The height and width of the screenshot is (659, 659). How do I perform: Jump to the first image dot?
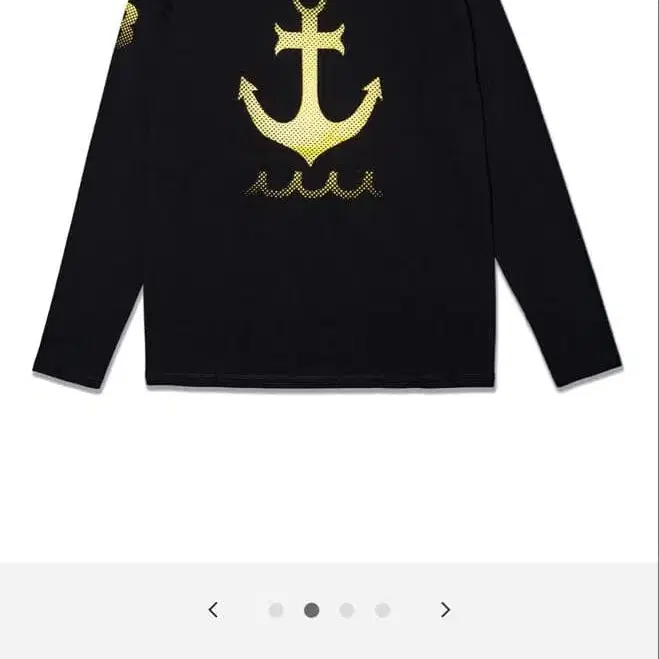(276, 610)
